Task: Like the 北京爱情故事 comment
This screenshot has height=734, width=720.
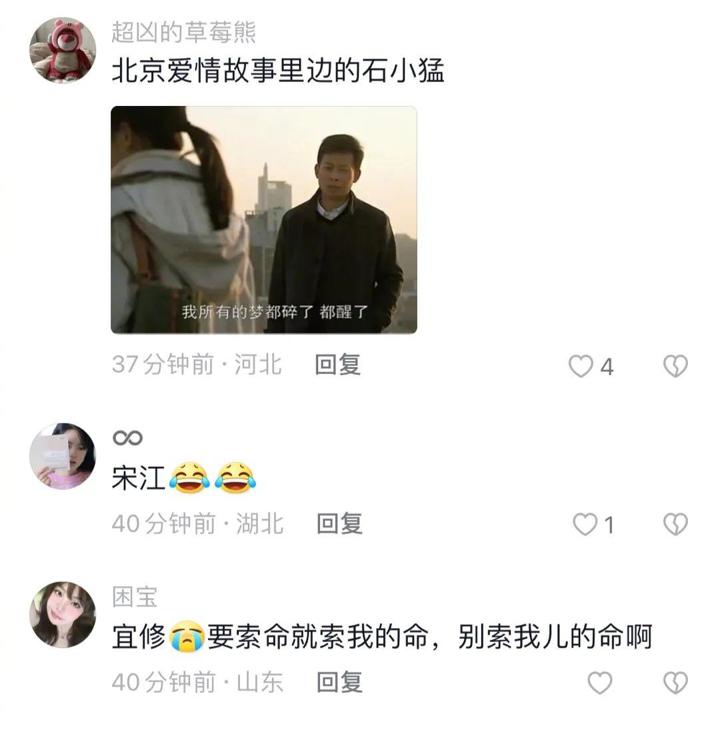Action: click(x=582, y=366)
